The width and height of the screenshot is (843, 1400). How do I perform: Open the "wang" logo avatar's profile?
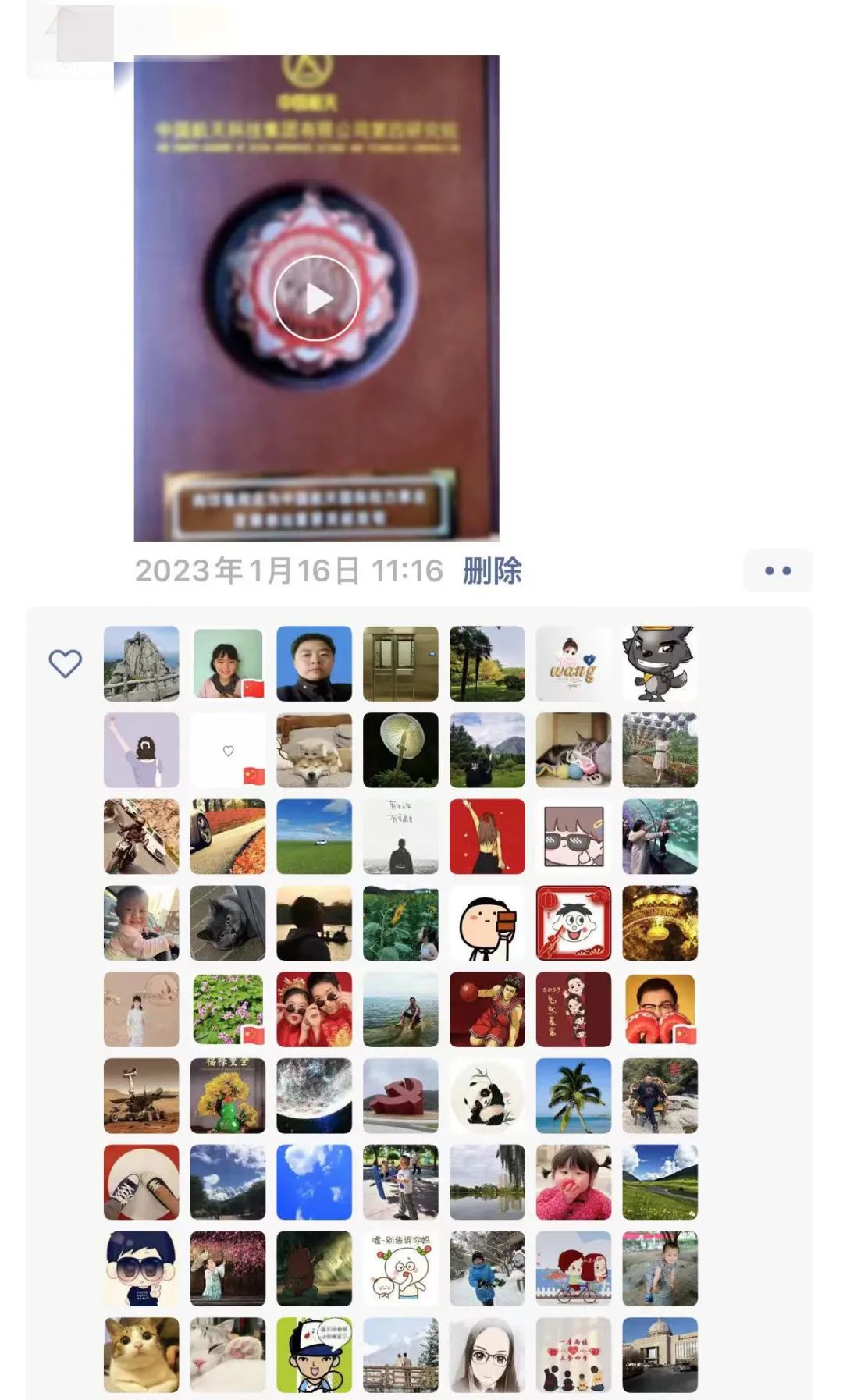(x=574, y=663)
